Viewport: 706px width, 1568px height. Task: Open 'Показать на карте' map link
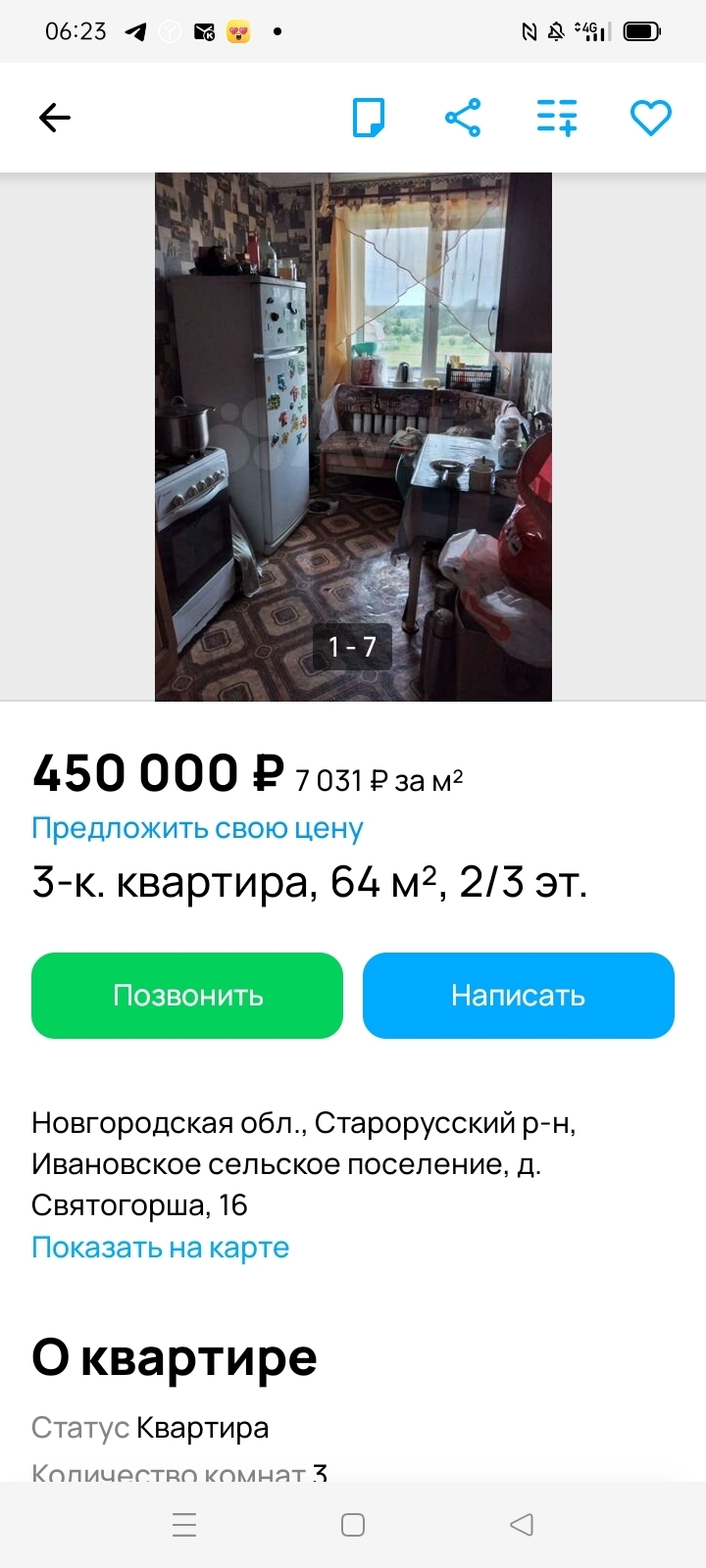pyautogui.click(x=161, y=1248)
